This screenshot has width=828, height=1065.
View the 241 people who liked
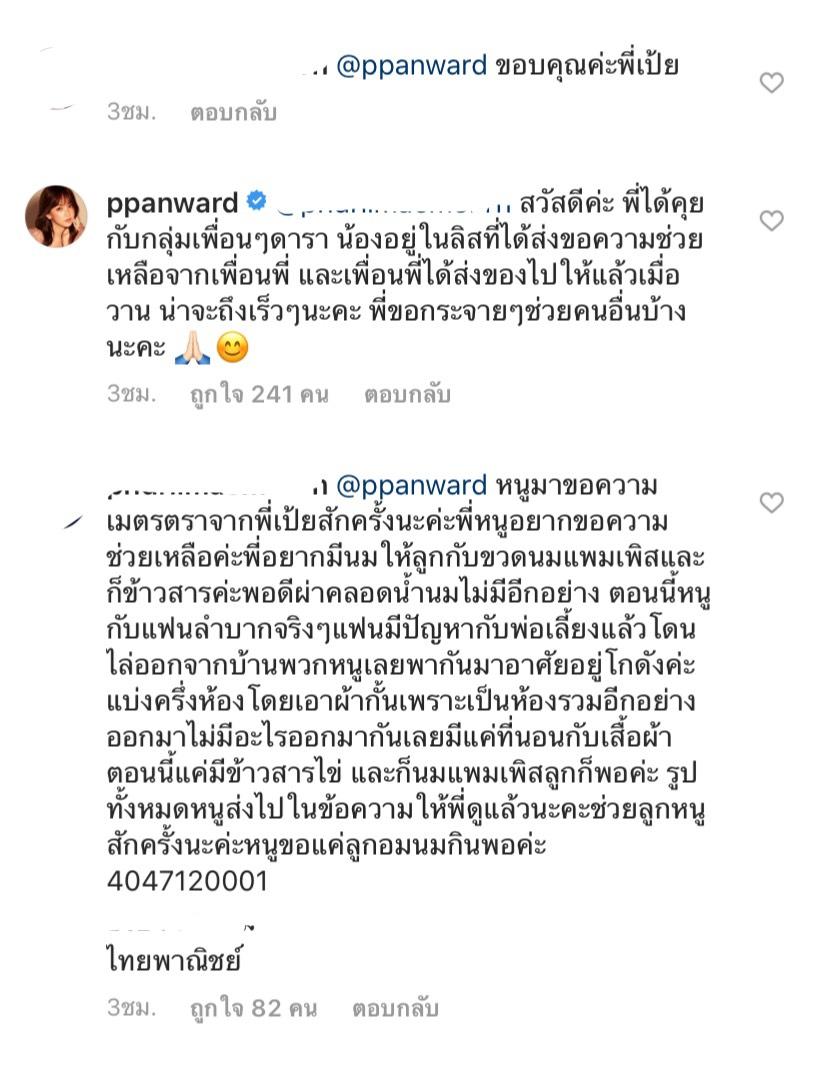pos(259,394)
